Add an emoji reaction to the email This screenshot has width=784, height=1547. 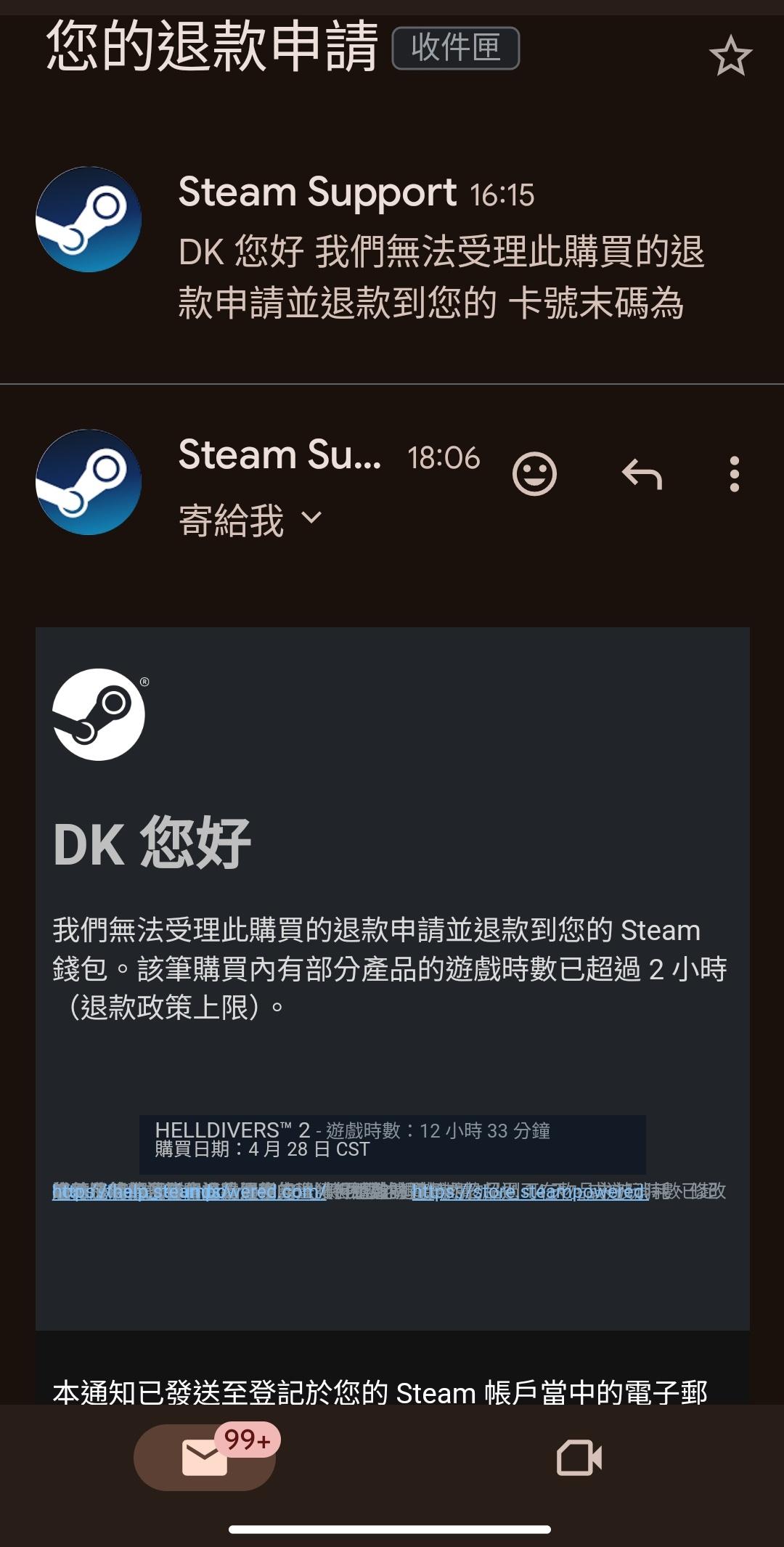(534, 474)
